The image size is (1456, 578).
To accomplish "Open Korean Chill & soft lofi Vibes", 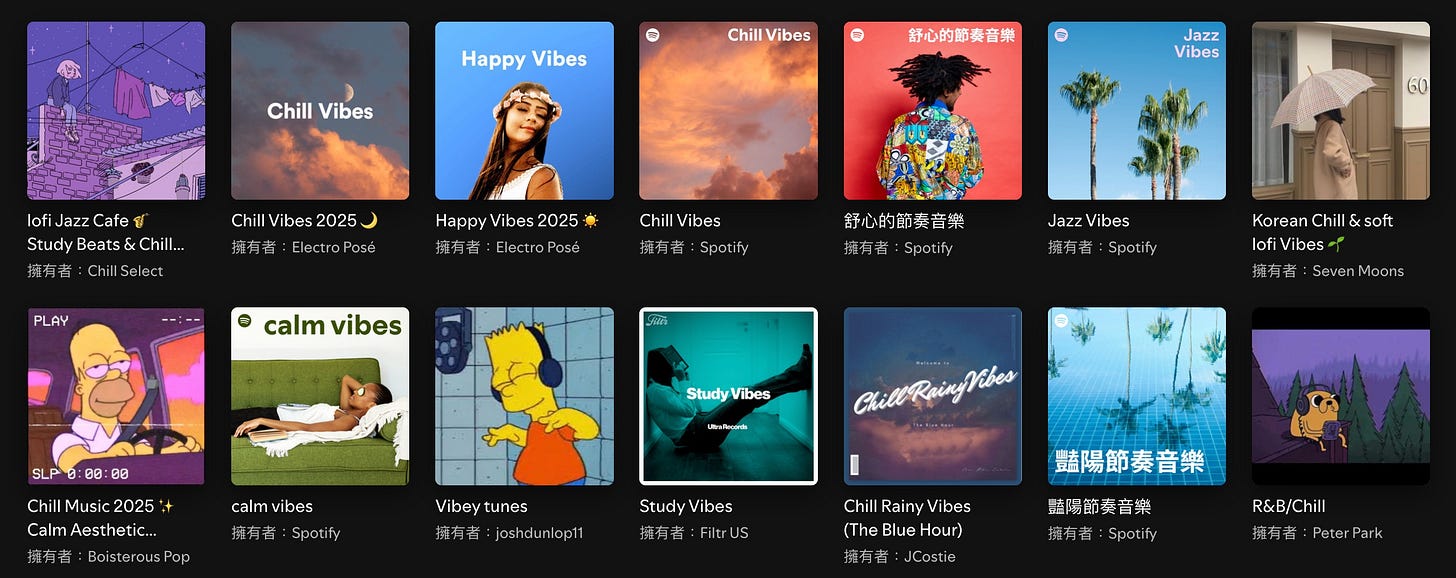I will (1341, 111).
